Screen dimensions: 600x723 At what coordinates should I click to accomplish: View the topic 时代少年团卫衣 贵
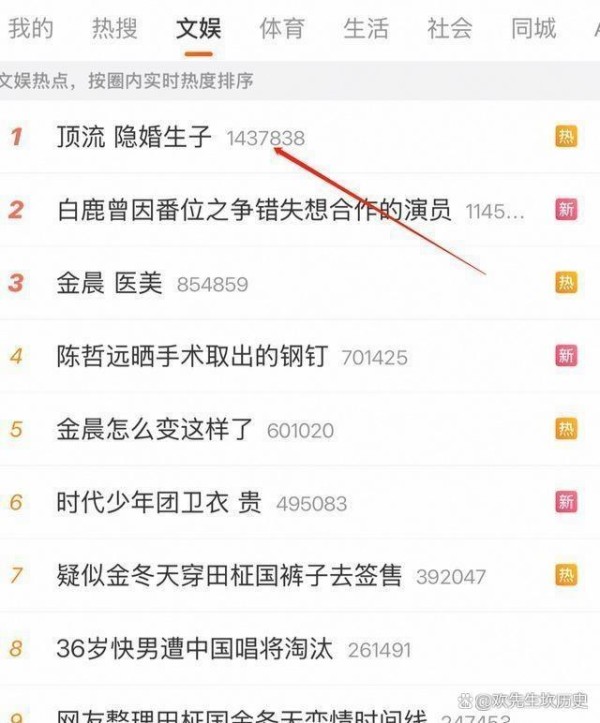click(159, 502)
